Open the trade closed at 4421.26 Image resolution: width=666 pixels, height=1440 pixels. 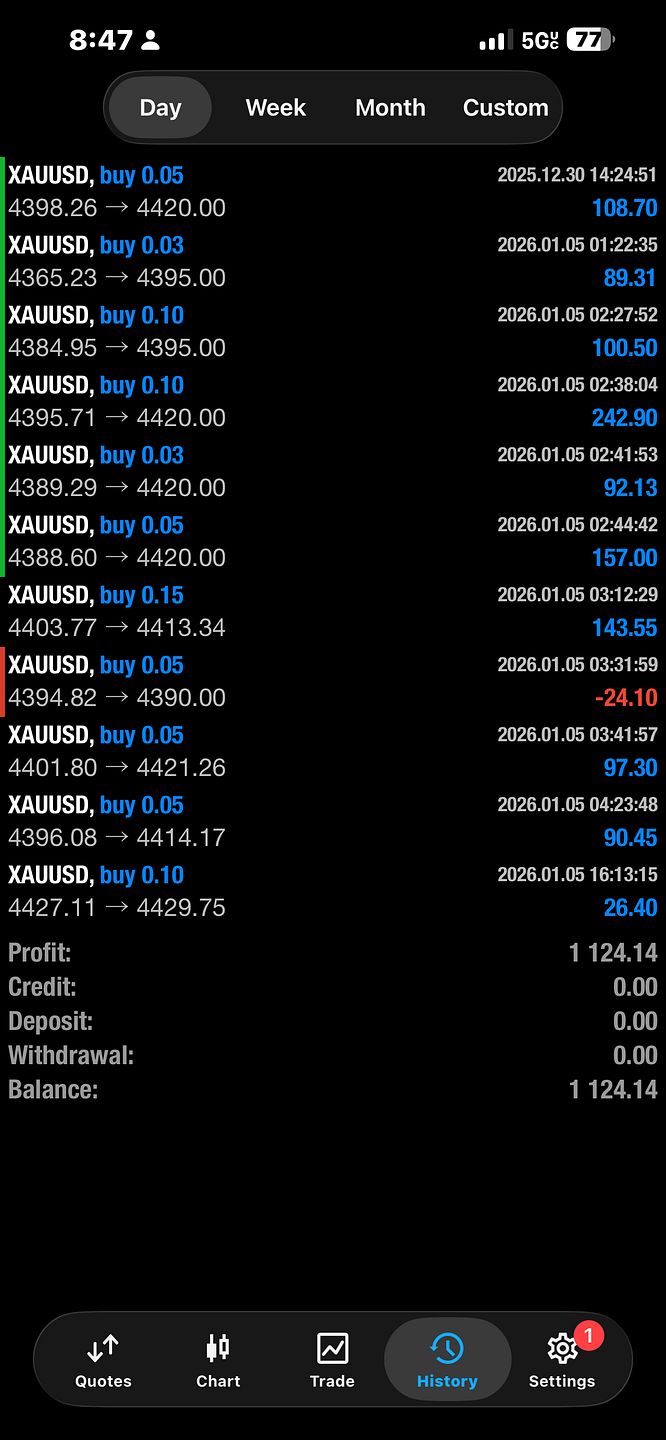pyautogui.click(x=333, y=752)
